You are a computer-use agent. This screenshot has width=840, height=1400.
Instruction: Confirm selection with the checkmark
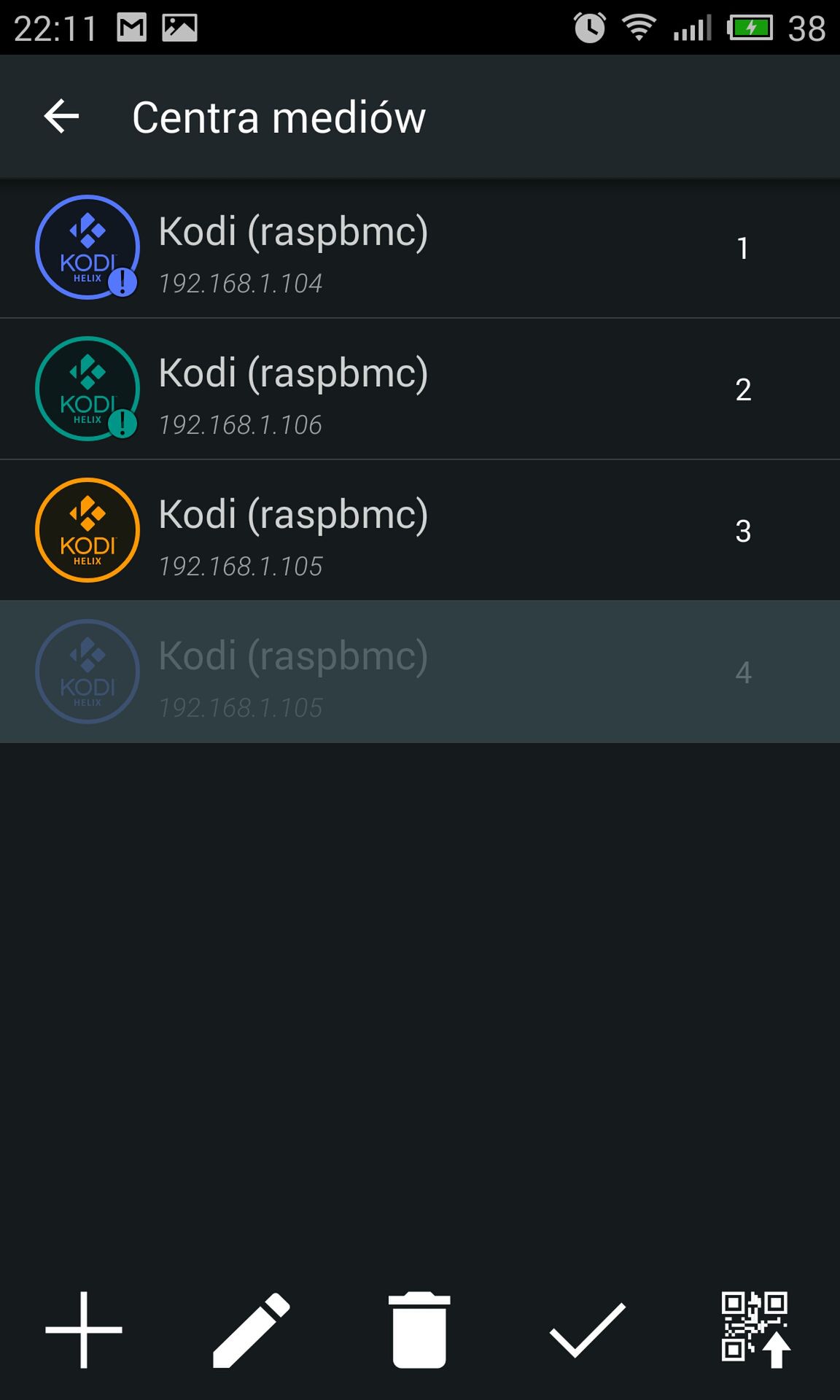tap(587, 1329)
